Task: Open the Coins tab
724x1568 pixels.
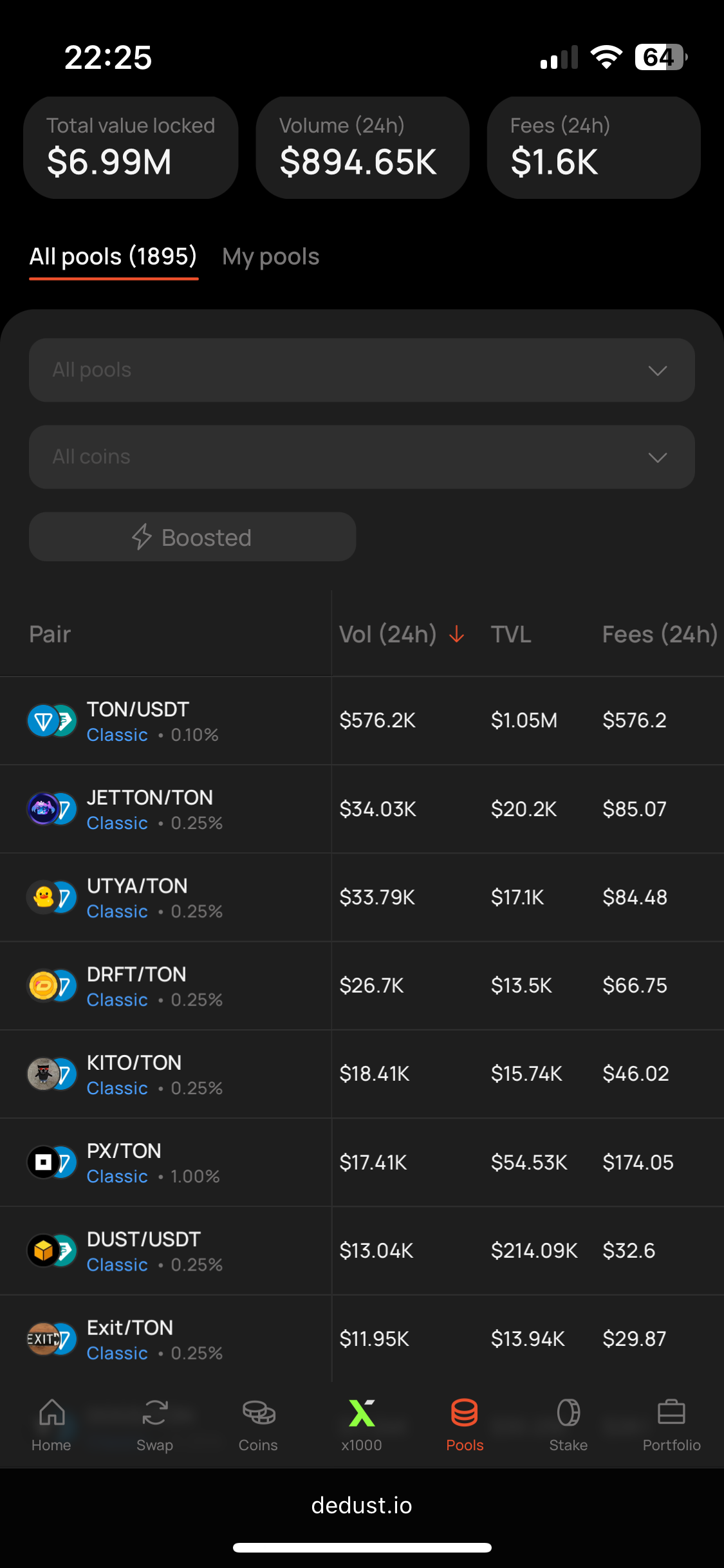Action: point(258,1425)
